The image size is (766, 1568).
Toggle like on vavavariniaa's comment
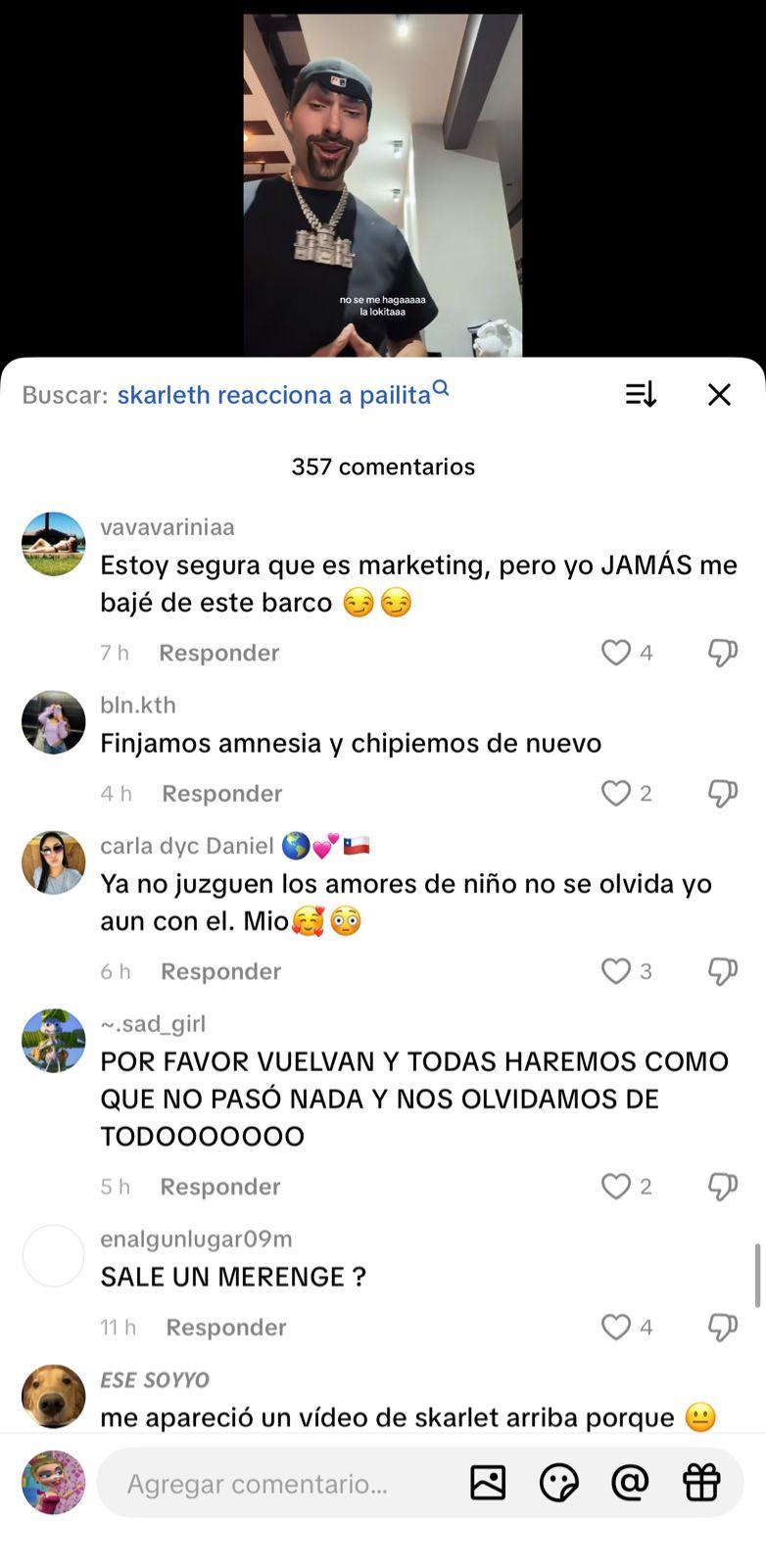coord(617,652)
